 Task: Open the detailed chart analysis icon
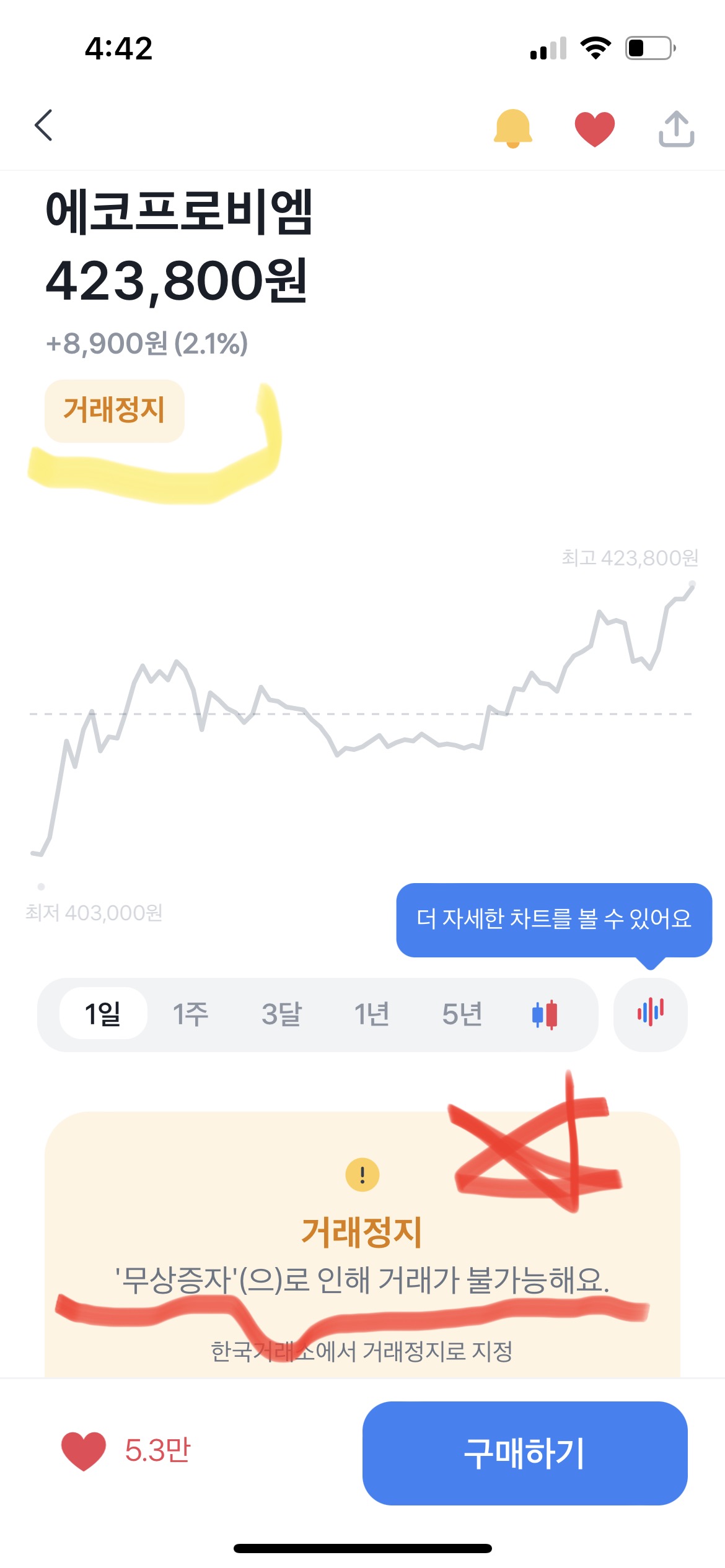pos(649,1014)
